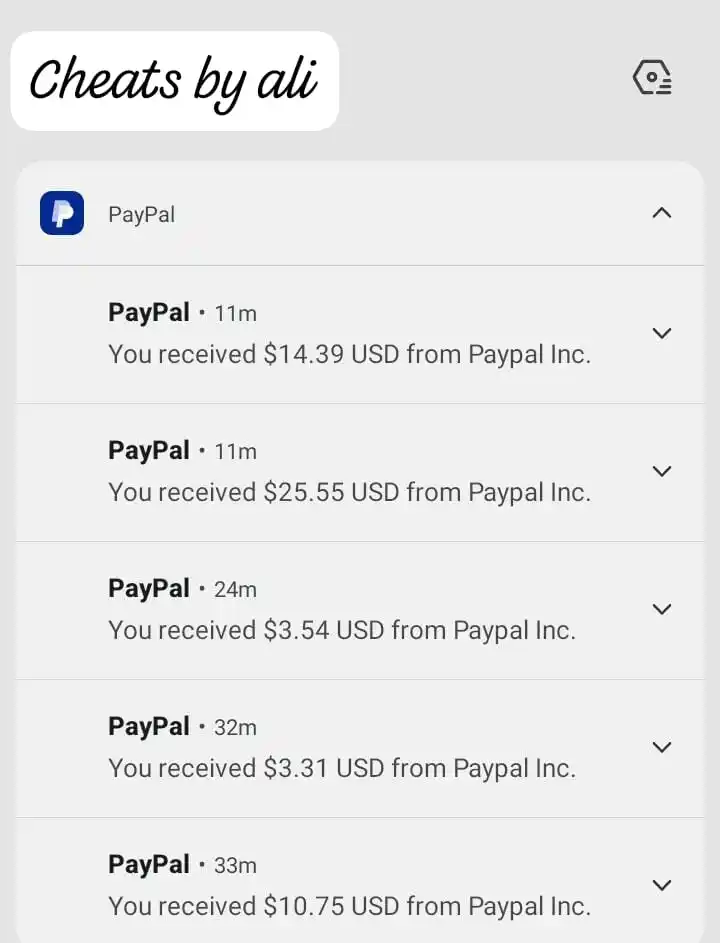The height and width of the screenshot is (943, 720).
Task: Open the $25.55 USD PayPal notification
Action: [350, 473]
